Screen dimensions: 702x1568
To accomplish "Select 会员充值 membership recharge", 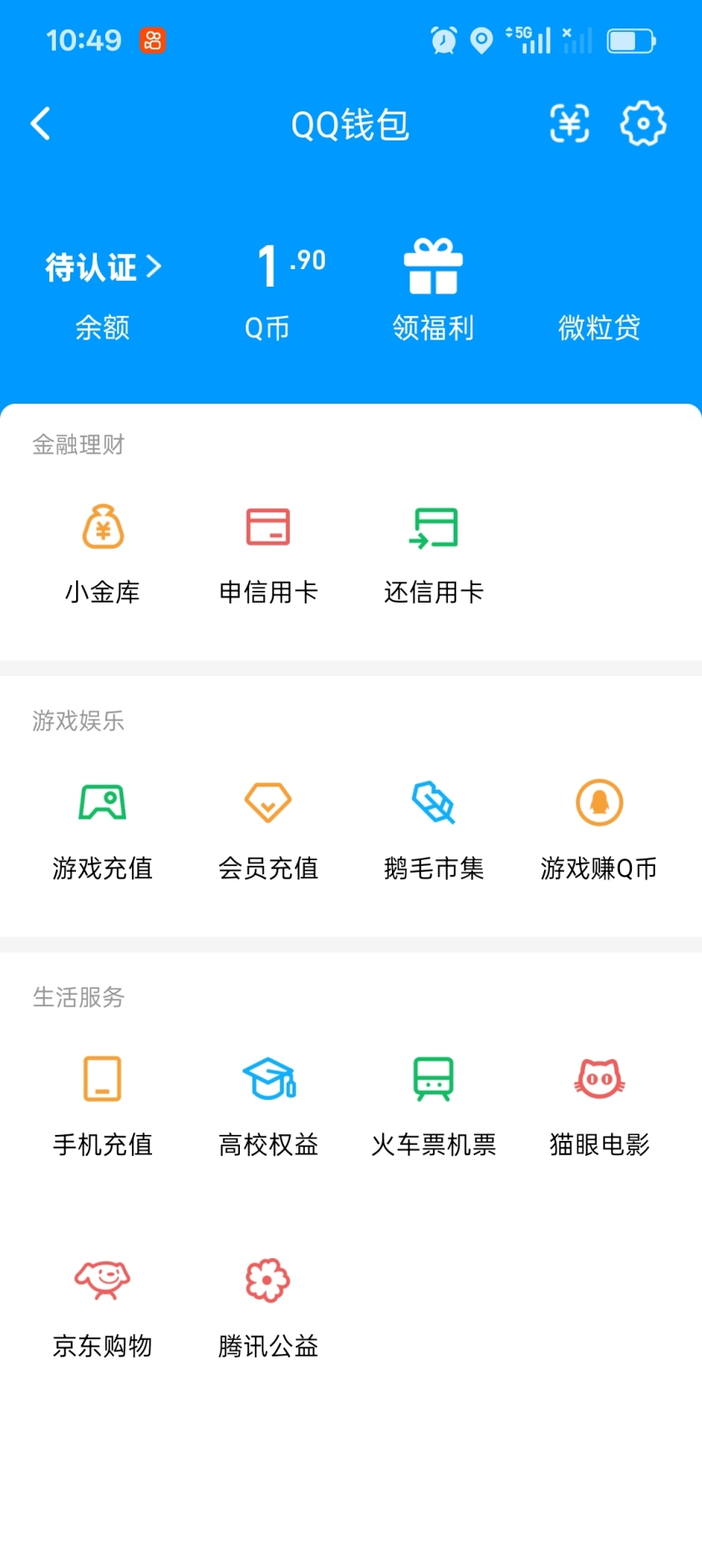I will 267,827.
